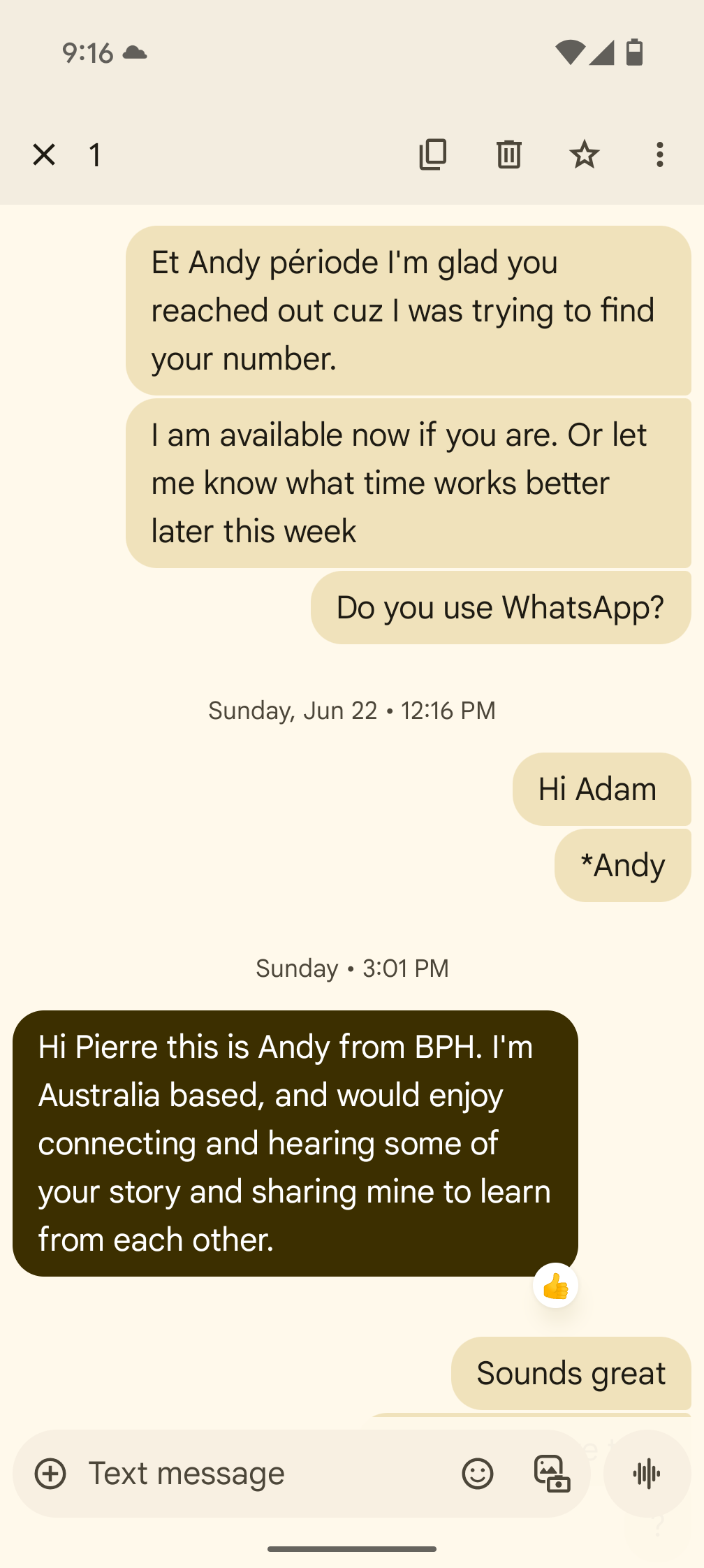This screenshot has width=704, height=1568.
Task: Close the message selection mode
Action: click(44, 154)
